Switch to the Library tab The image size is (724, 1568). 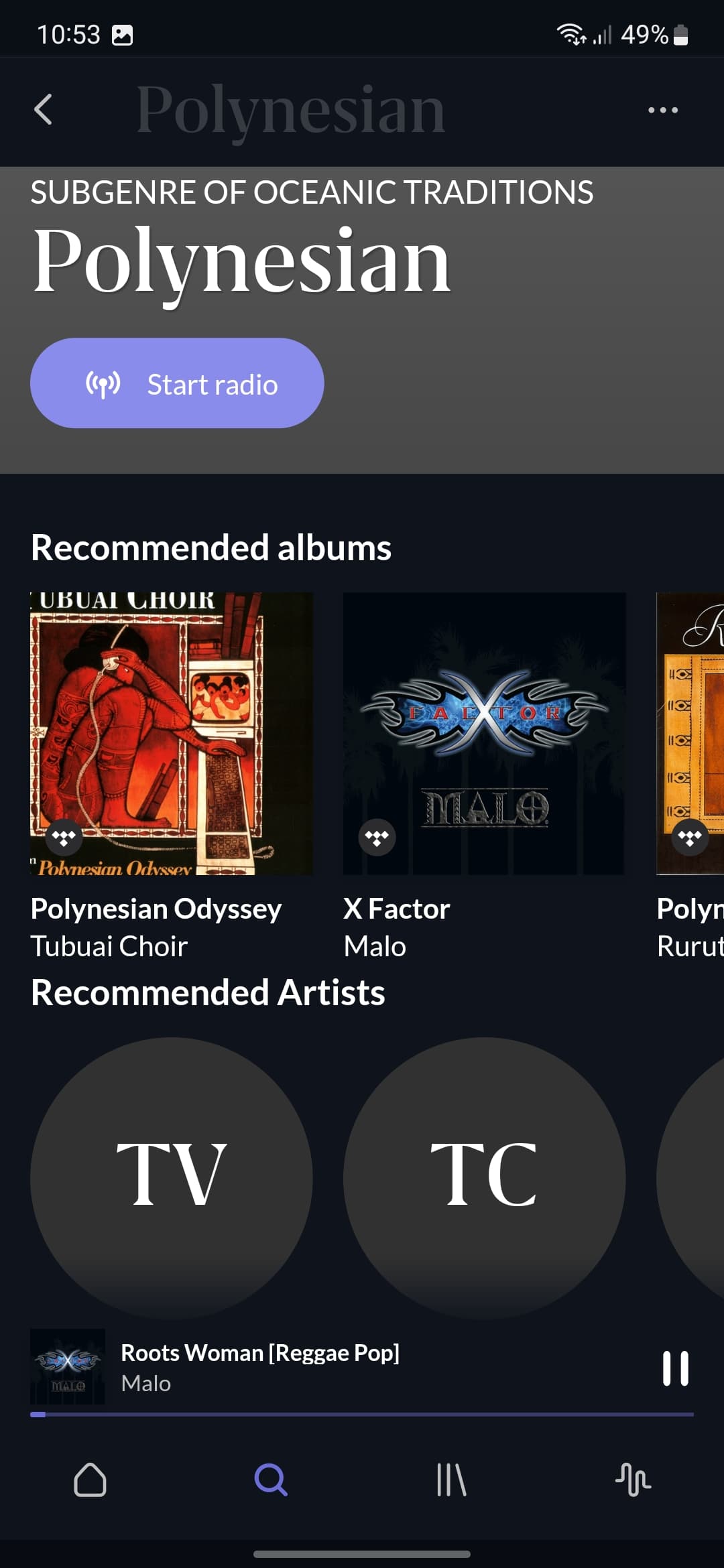[452, 1480]
